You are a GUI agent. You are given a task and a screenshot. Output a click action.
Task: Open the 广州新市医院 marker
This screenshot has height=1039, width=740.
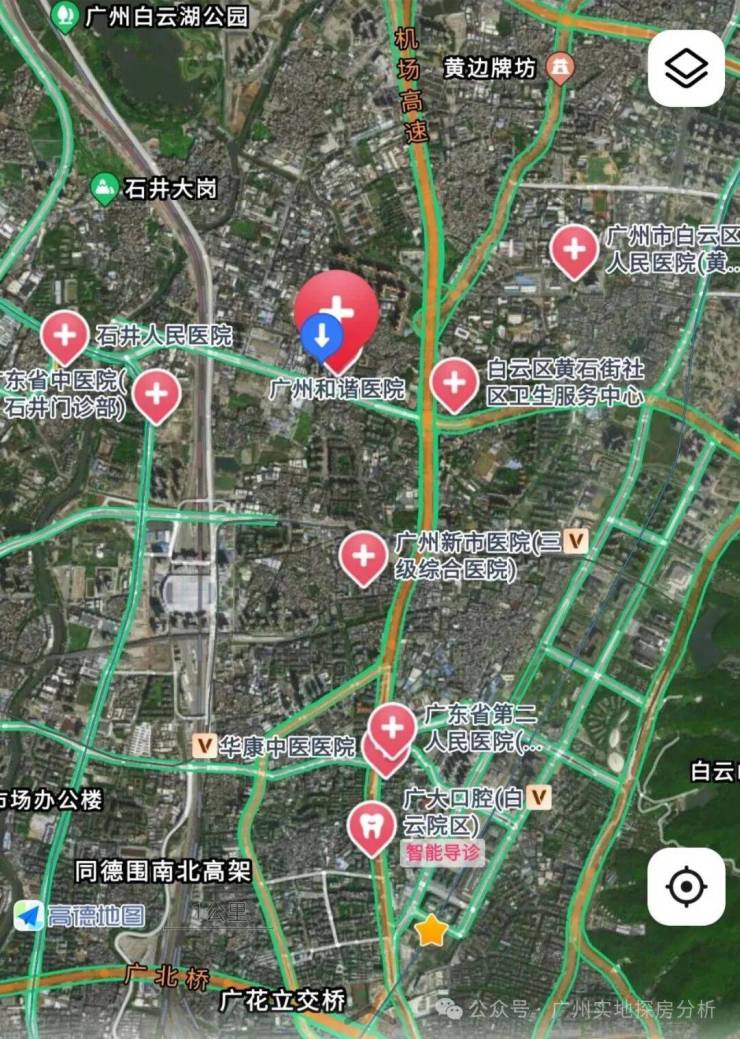(363, 555)
